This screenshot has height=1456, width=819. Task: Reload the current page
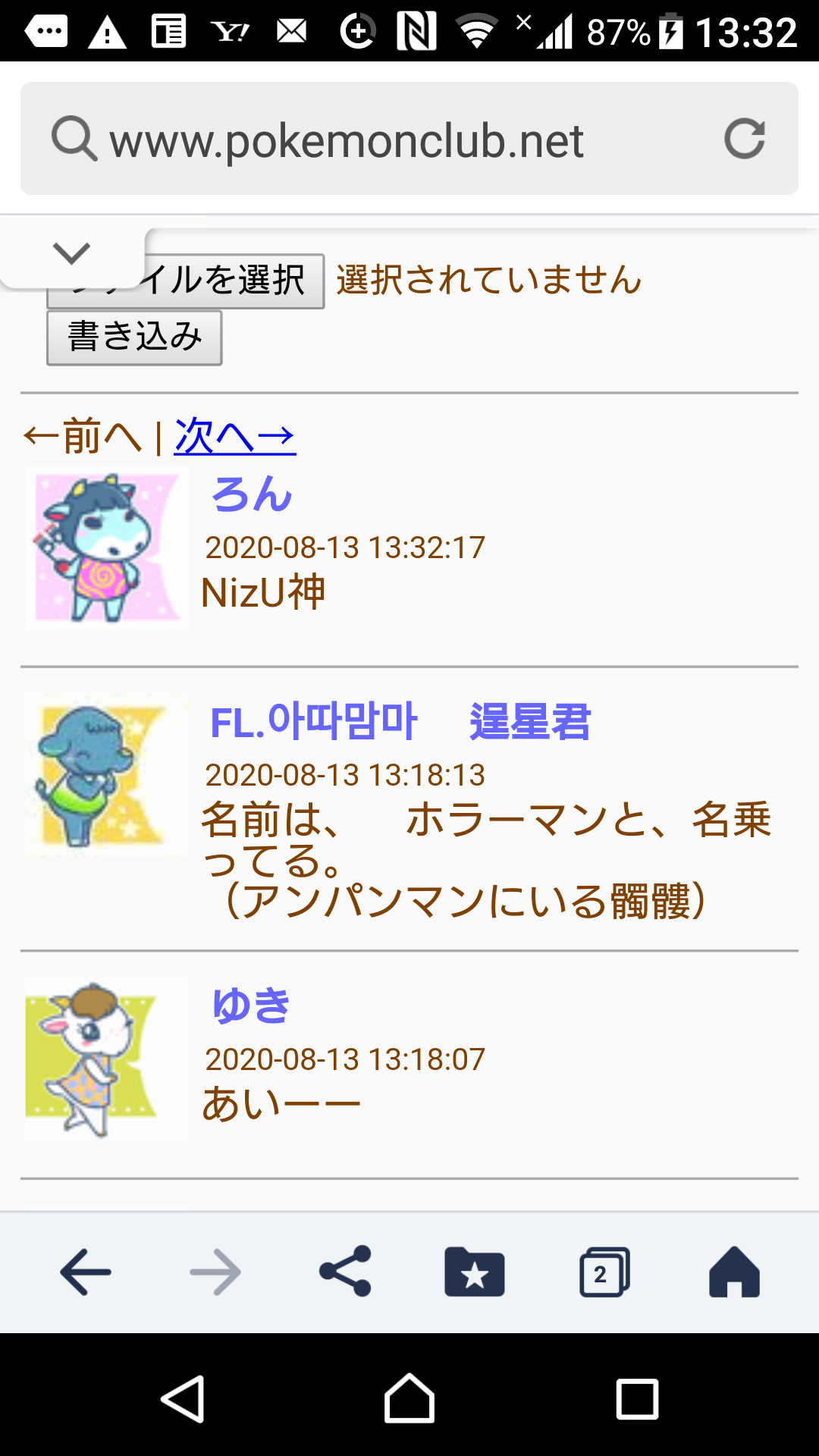pyautogui.click(x=744, y=140)
